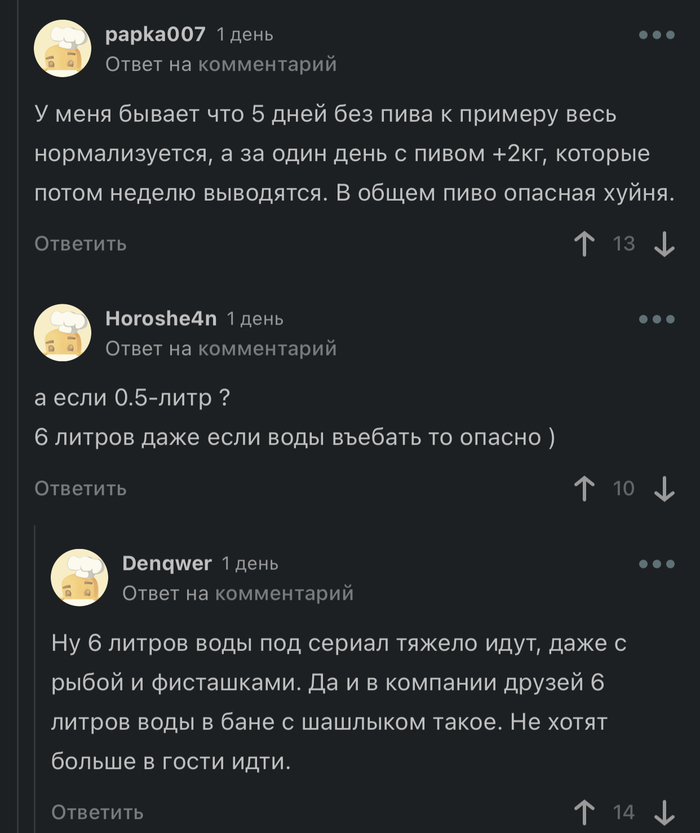Open the overflow menu on Denqwer's comment
This screenshot has height=833, width=700.
coord(656,564)
